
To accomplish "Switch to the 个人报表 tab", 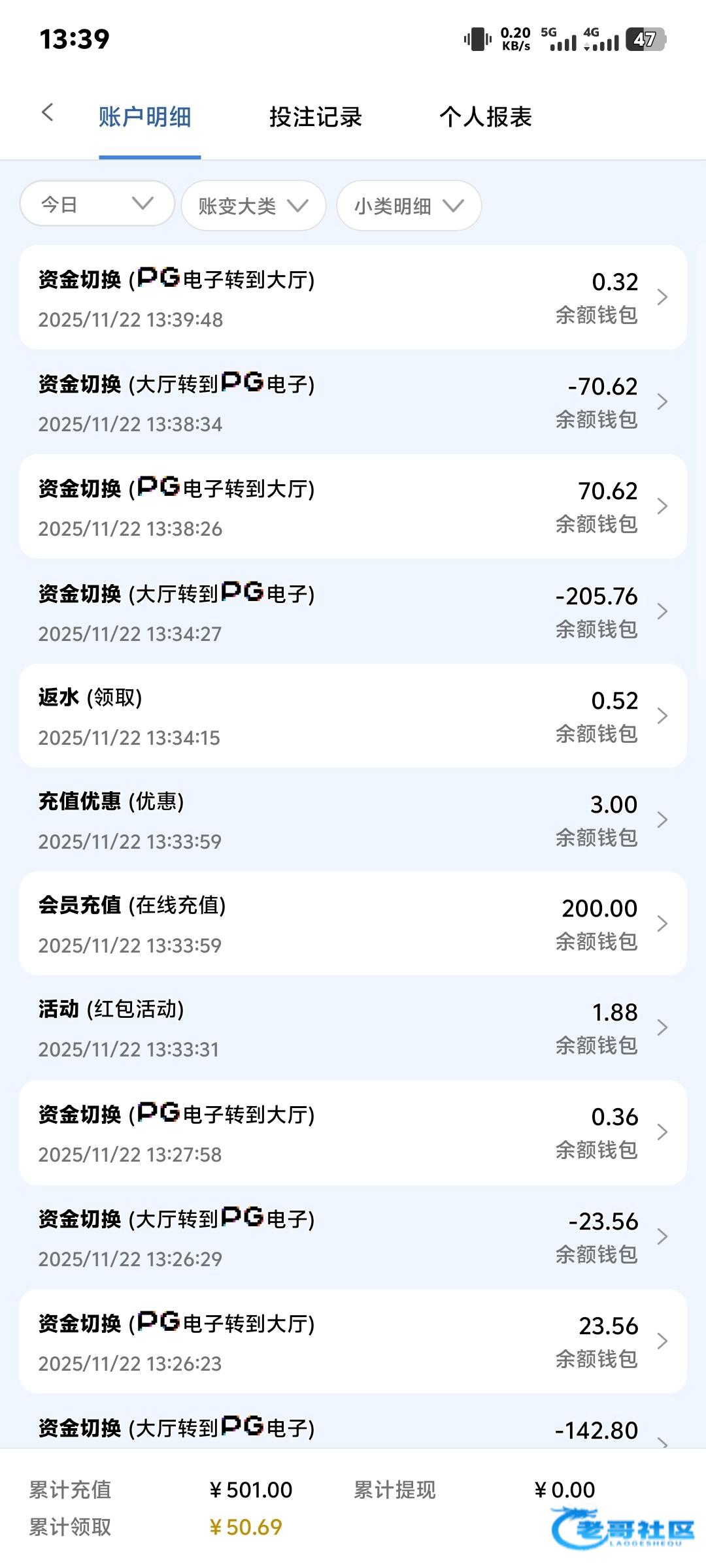I will 486,118.
